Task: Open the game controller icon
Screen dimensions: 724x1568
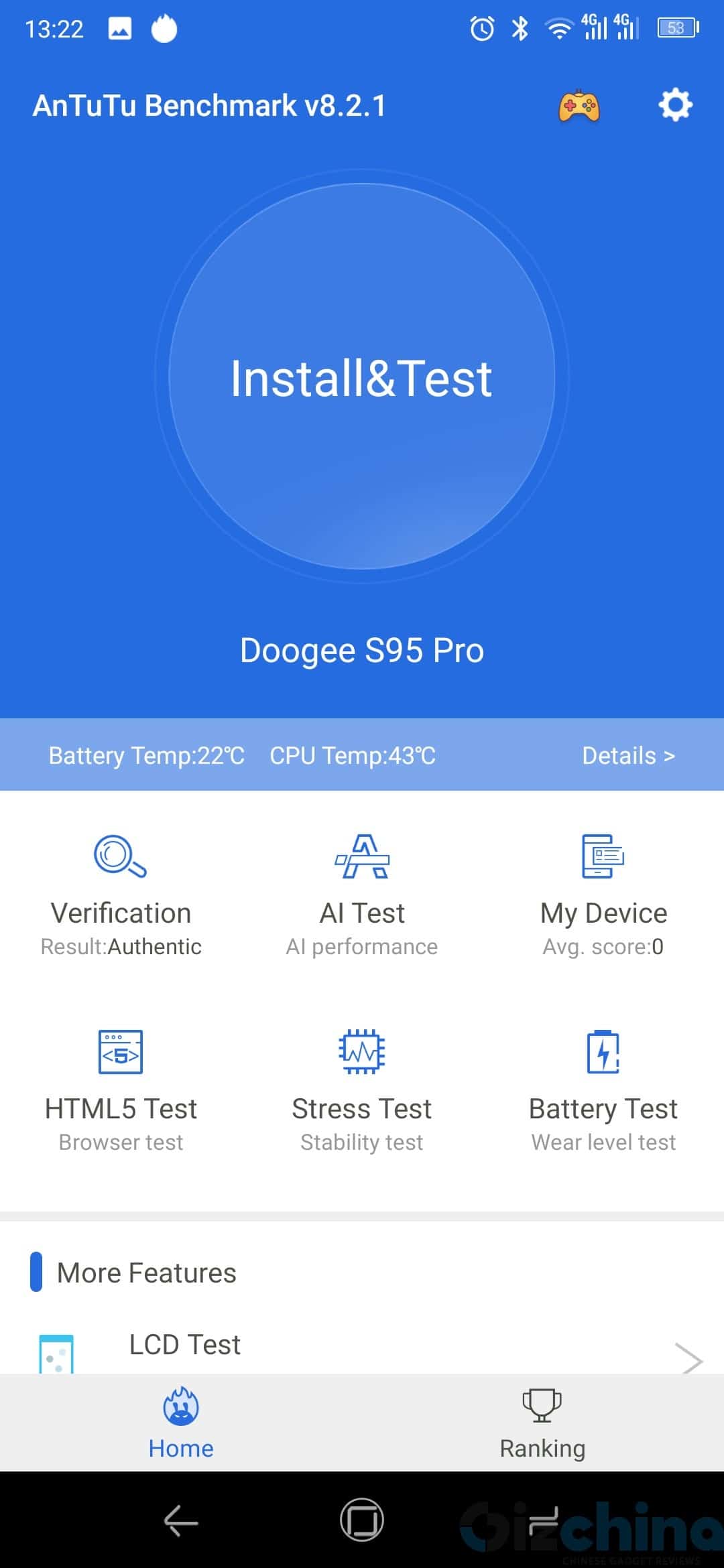Action: tap(579, 106)
